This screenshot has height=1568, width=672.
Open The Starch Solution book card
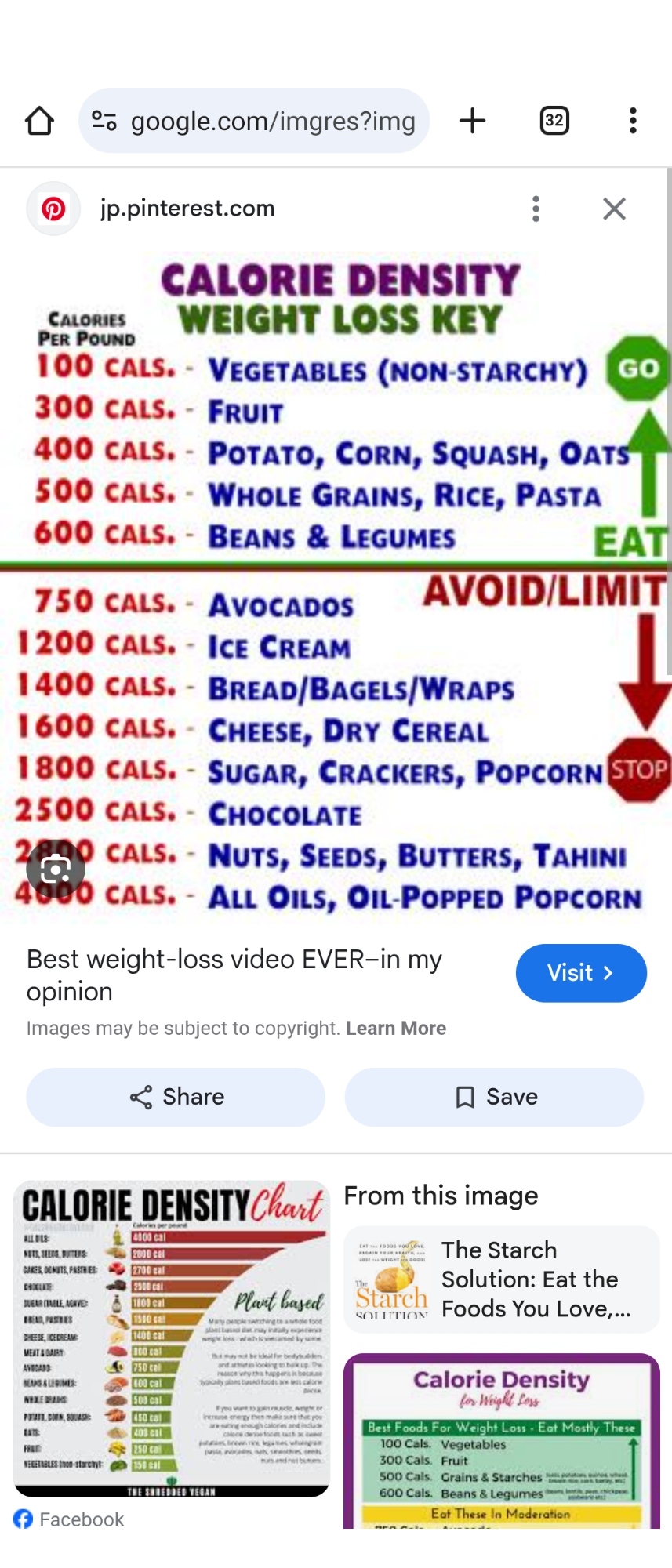[x=501, y=1279]
